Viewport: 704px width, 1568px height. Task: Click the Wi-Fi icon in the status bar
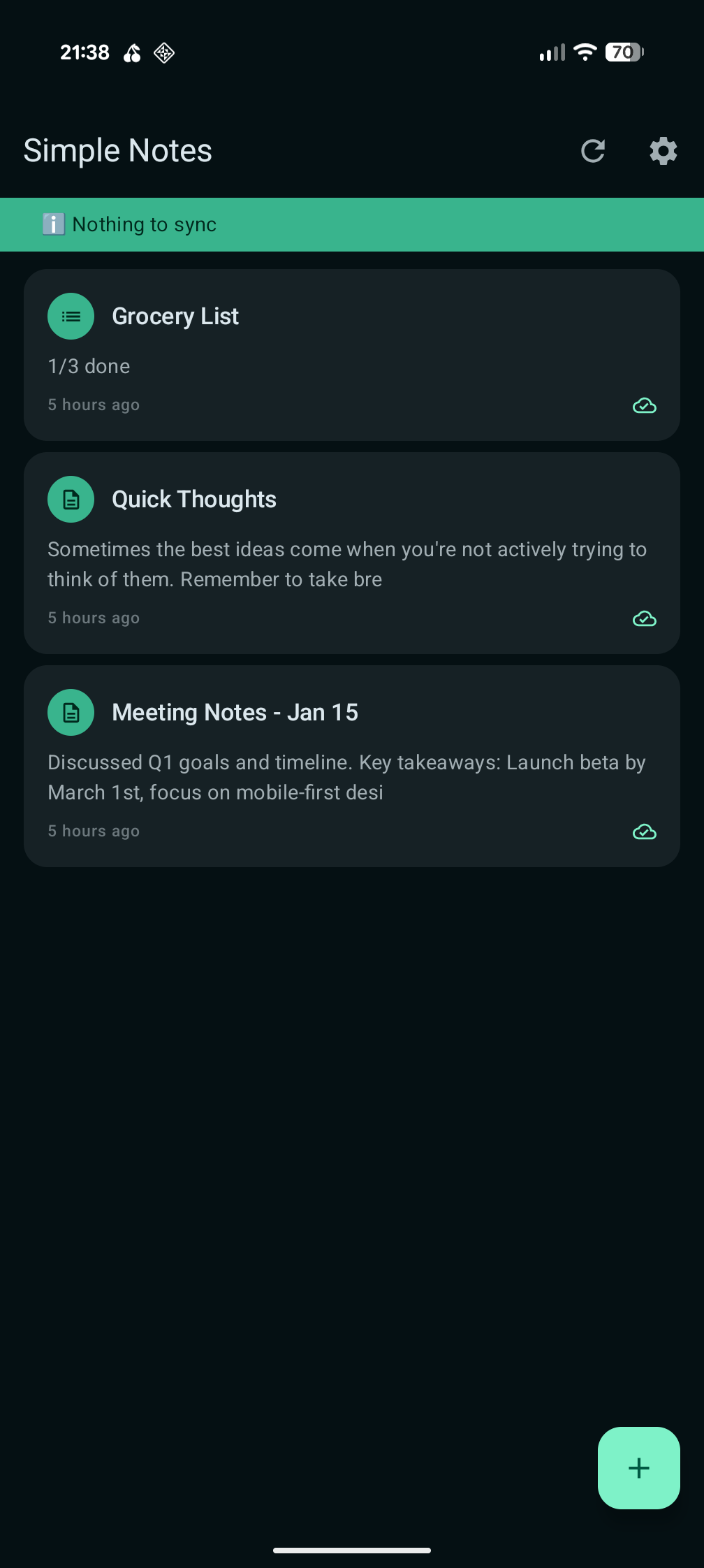coord(585,52)
